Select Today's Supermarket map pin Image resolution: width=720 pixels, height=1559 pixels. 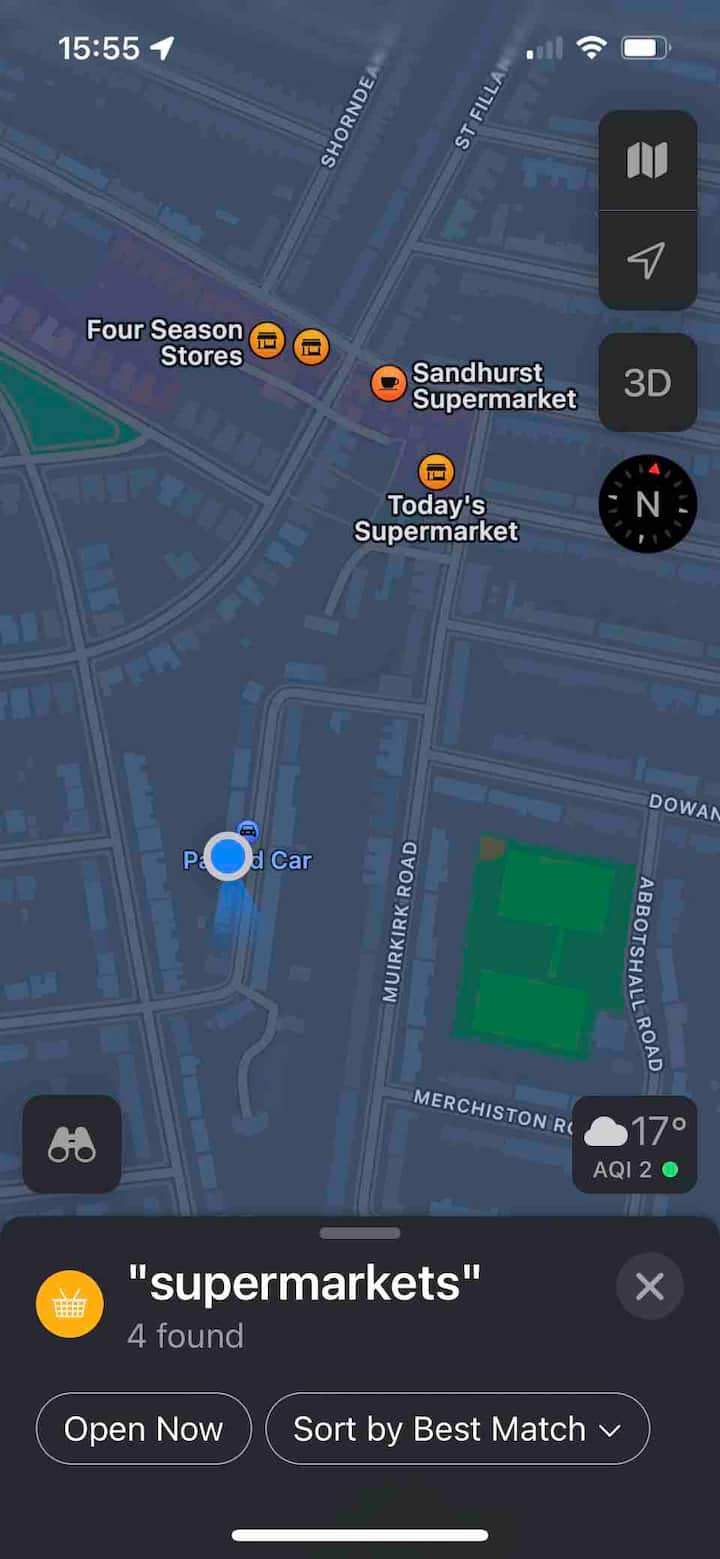click(x=435, y=471)
